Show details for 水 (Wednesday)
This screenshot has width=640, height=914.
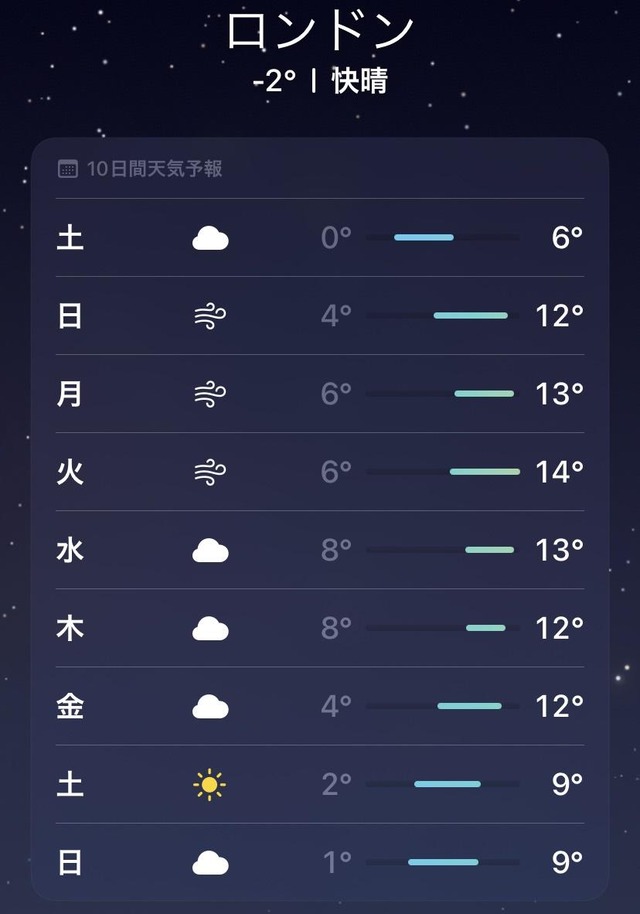click(320, 550)
